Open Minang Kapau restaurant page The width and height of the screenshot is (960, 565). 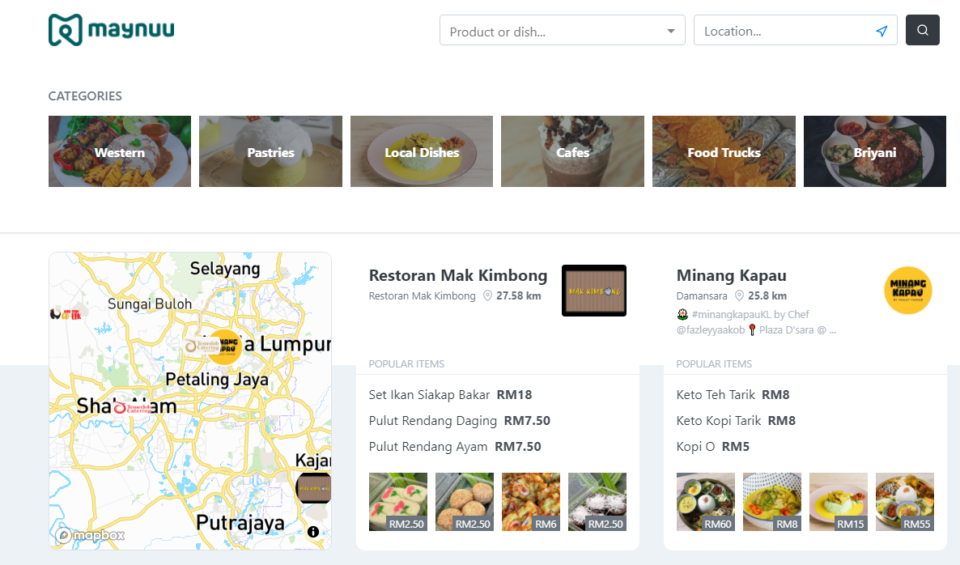tap(732, 276)
